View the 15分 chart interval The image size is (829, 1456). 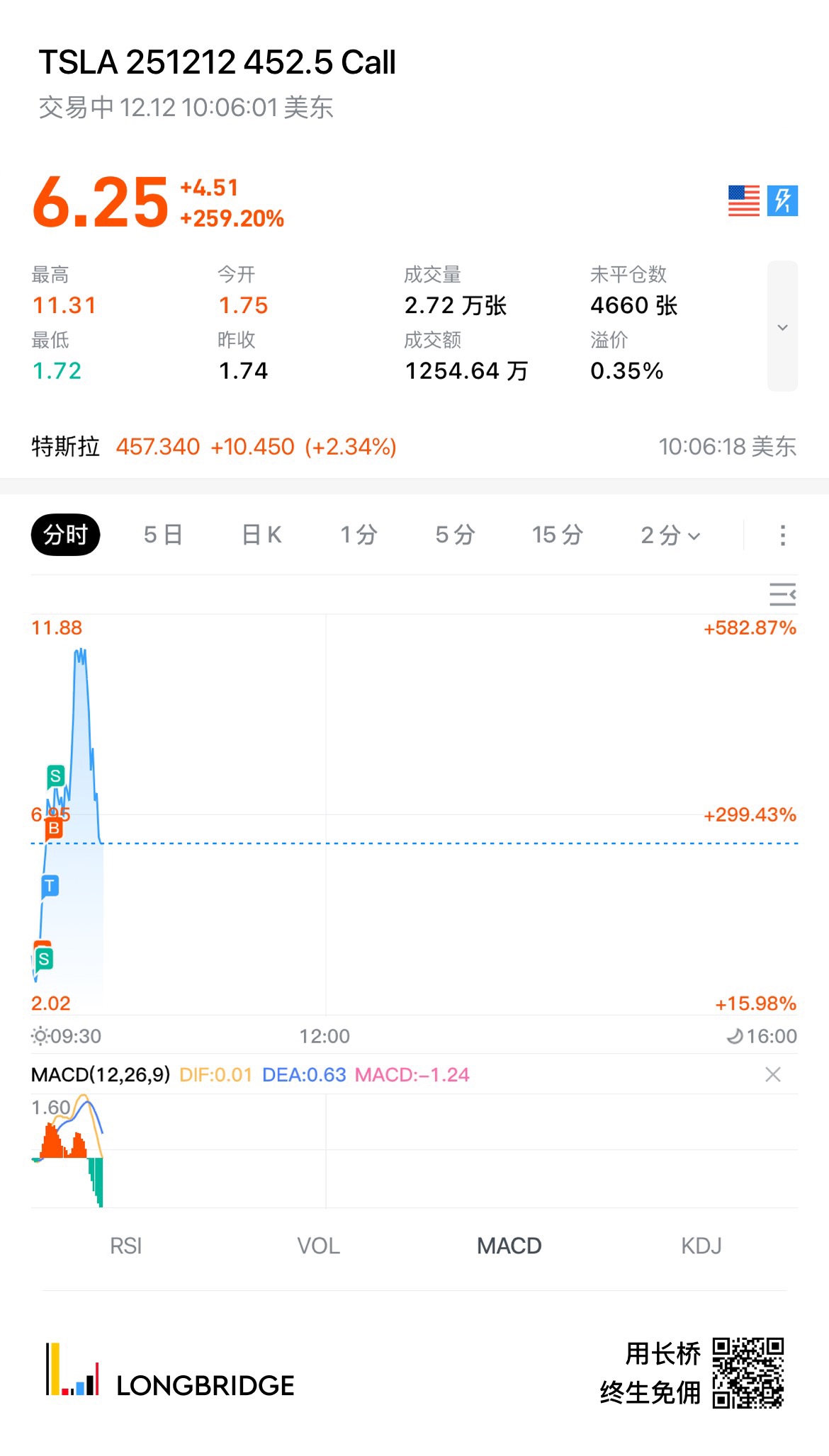558,535
